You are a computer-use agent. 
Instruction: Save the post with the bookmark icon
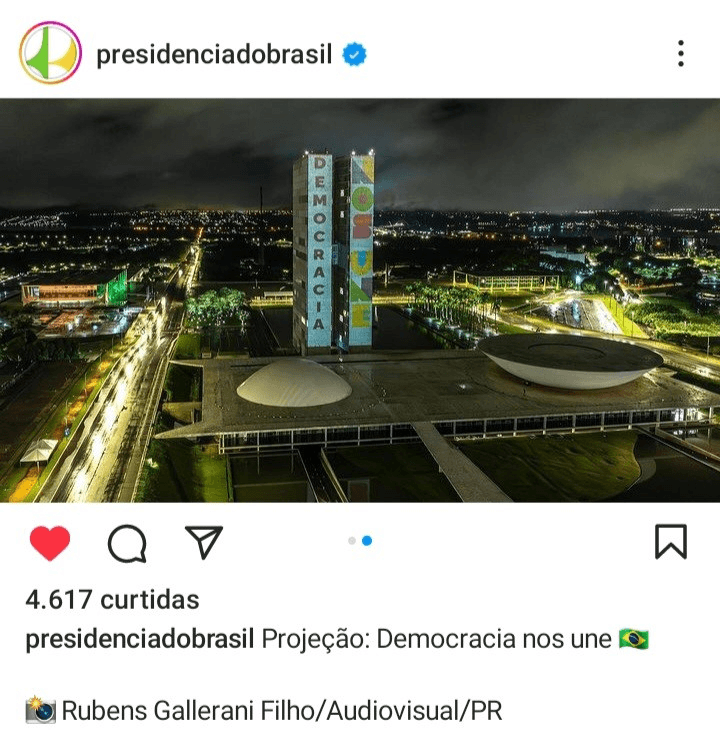[x=670, y=542]
